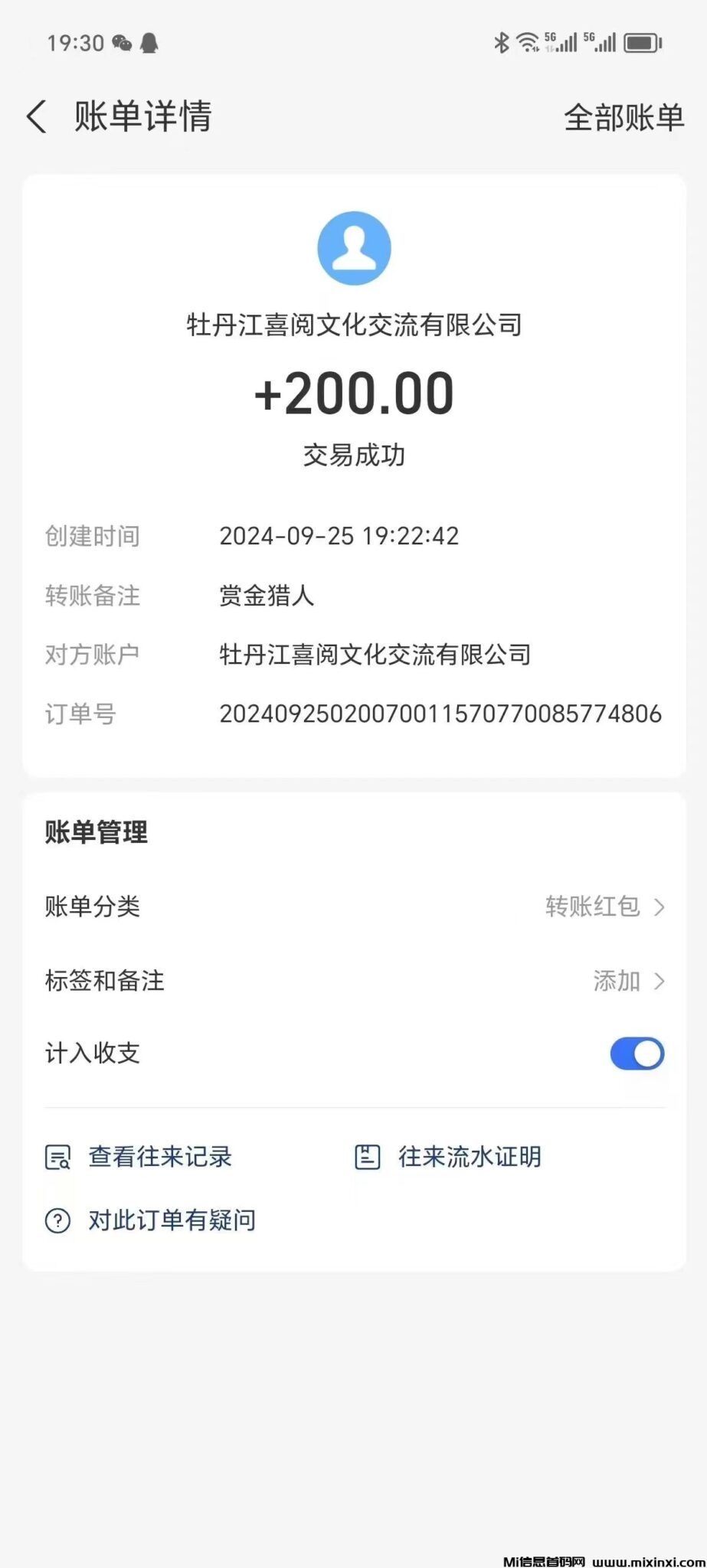This screenshot has width=707, height=1568.
Task: Open 全部账单 from the top bar
Action: [x=624, y=116]
